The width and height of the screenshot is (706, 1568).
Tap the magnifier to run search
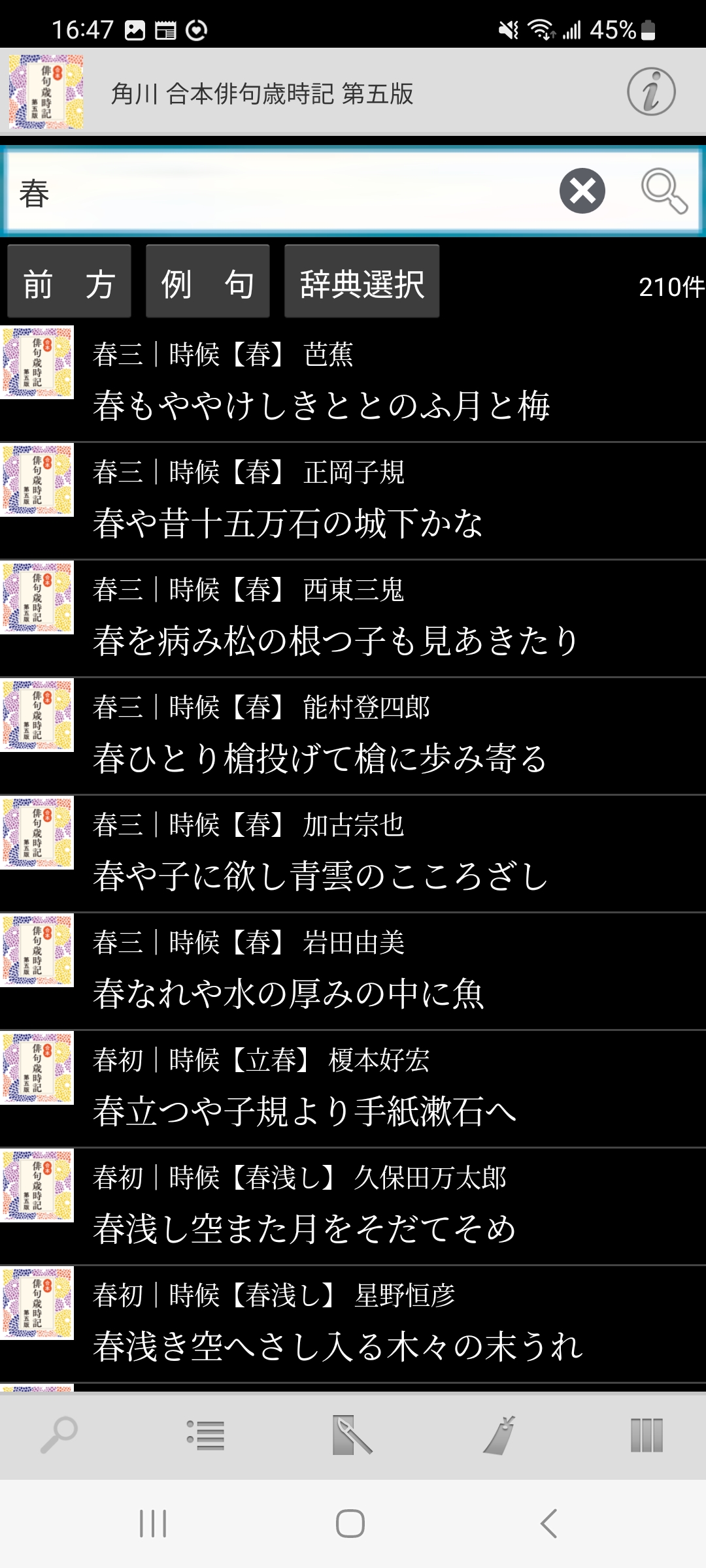point(664,191)
